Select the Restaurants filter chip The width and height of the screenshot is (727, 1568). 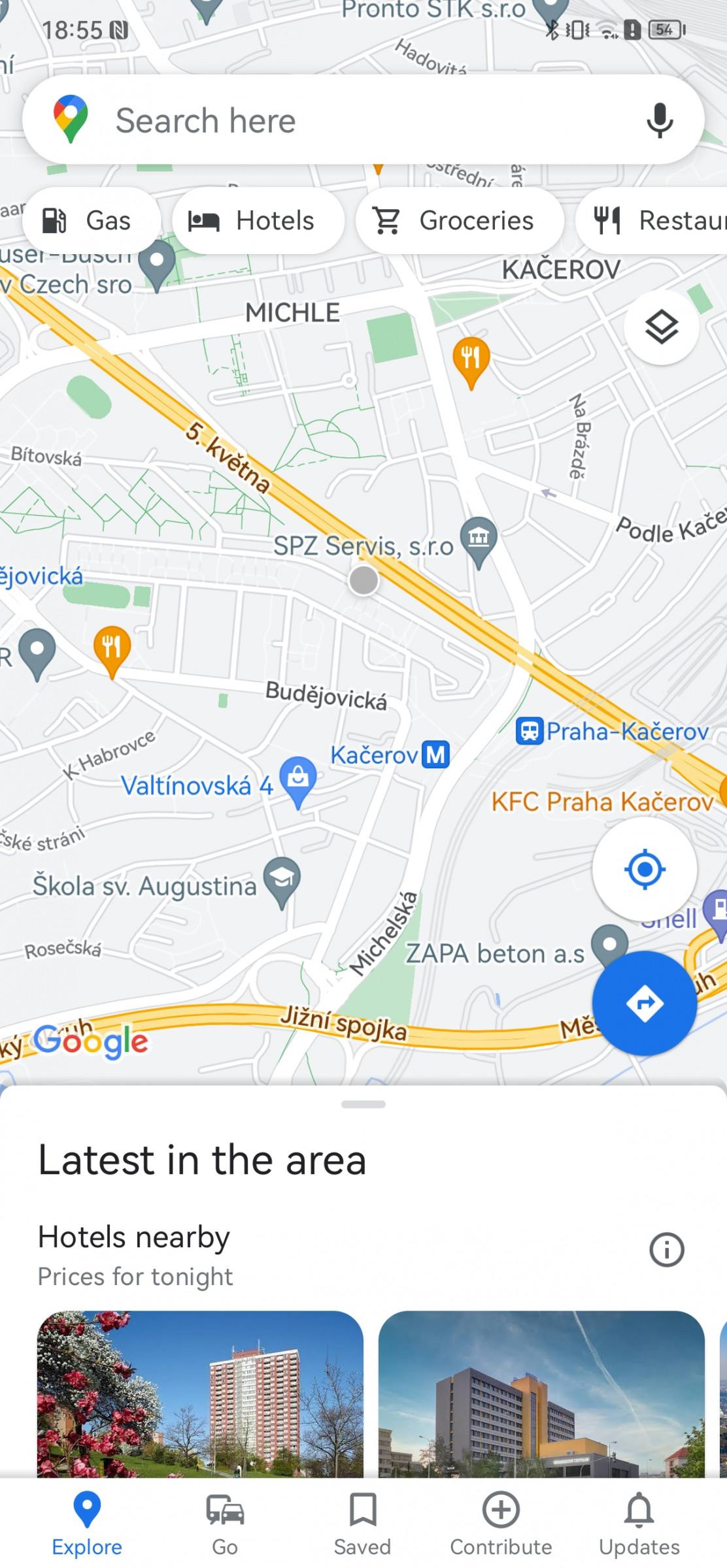[x=652, y=221]
